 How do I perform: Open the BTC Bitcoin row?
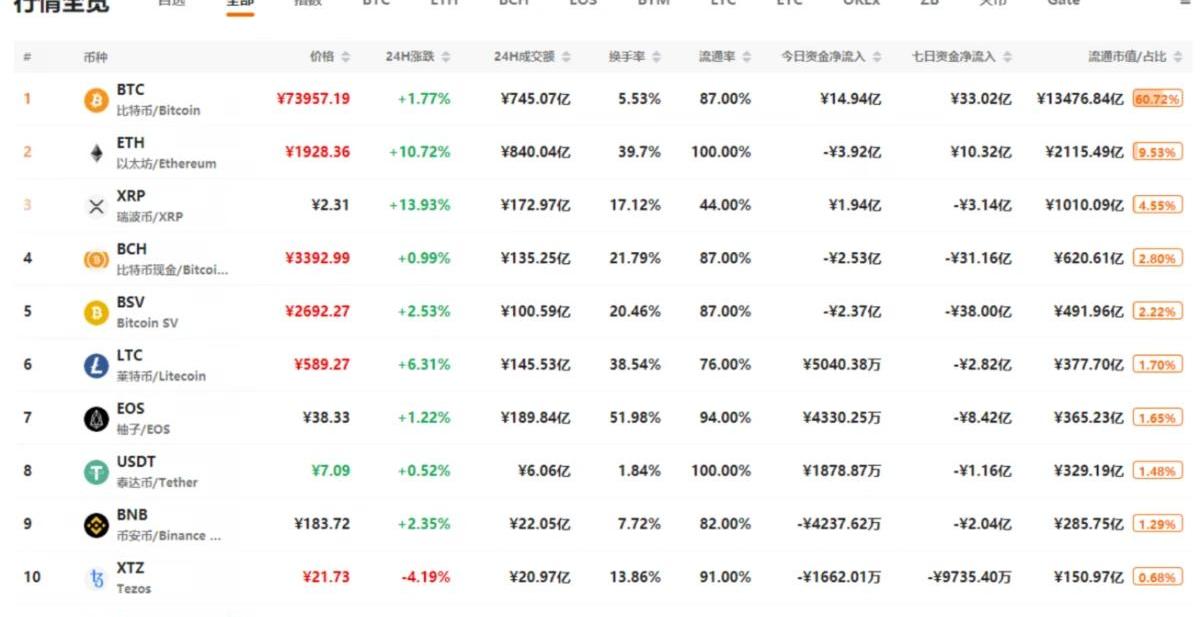(130, 99)
